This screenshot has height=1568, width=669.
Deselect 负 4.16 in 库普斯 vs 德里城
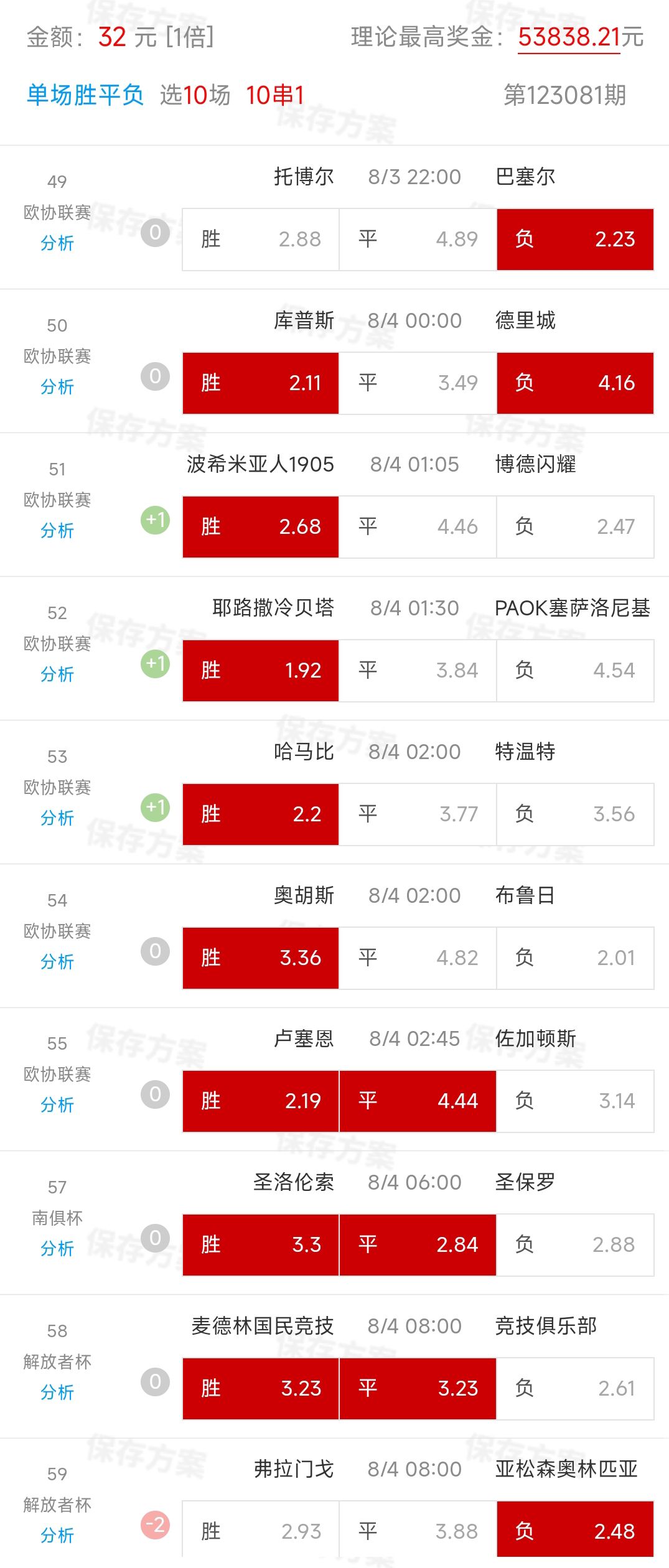[575, 383]
